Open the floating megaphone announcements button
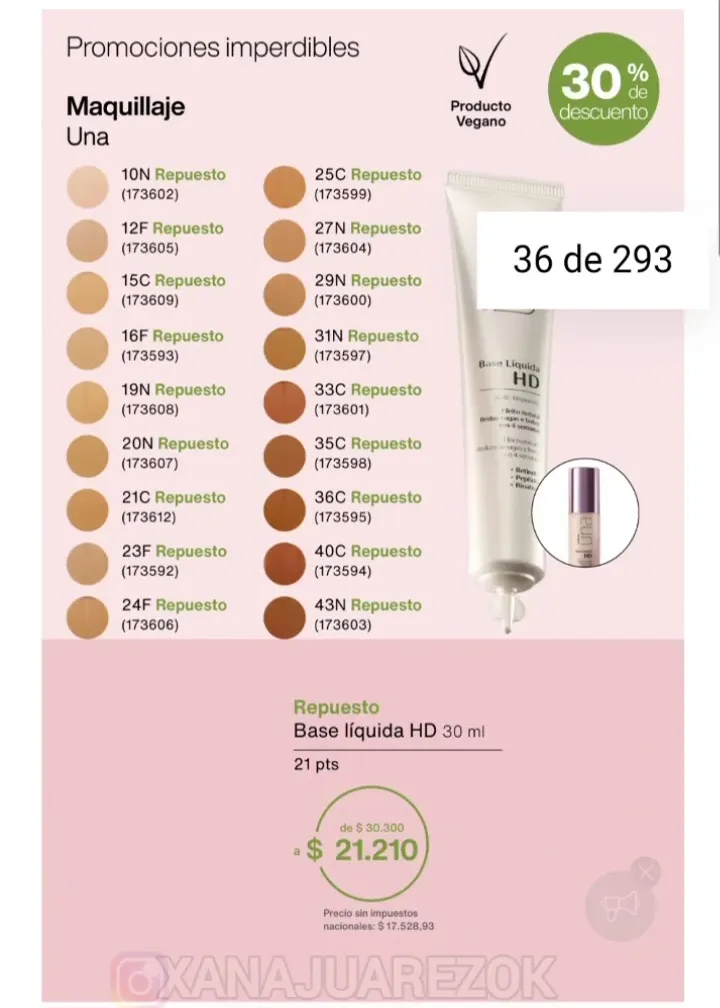The width and height of the screenshot is (720, 1008). tap(618, 906)
